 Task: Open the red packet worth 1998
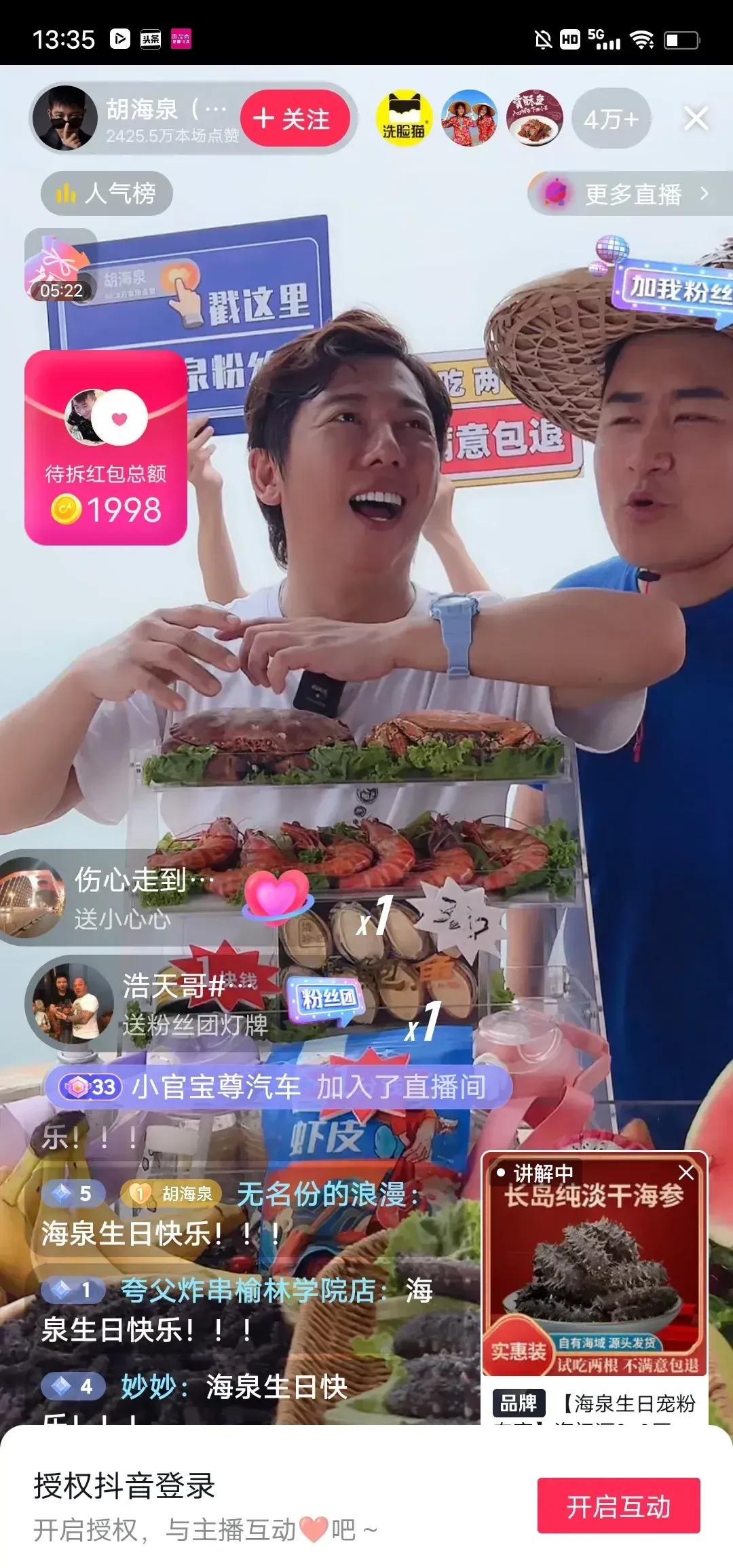click(x=106, y=448)
